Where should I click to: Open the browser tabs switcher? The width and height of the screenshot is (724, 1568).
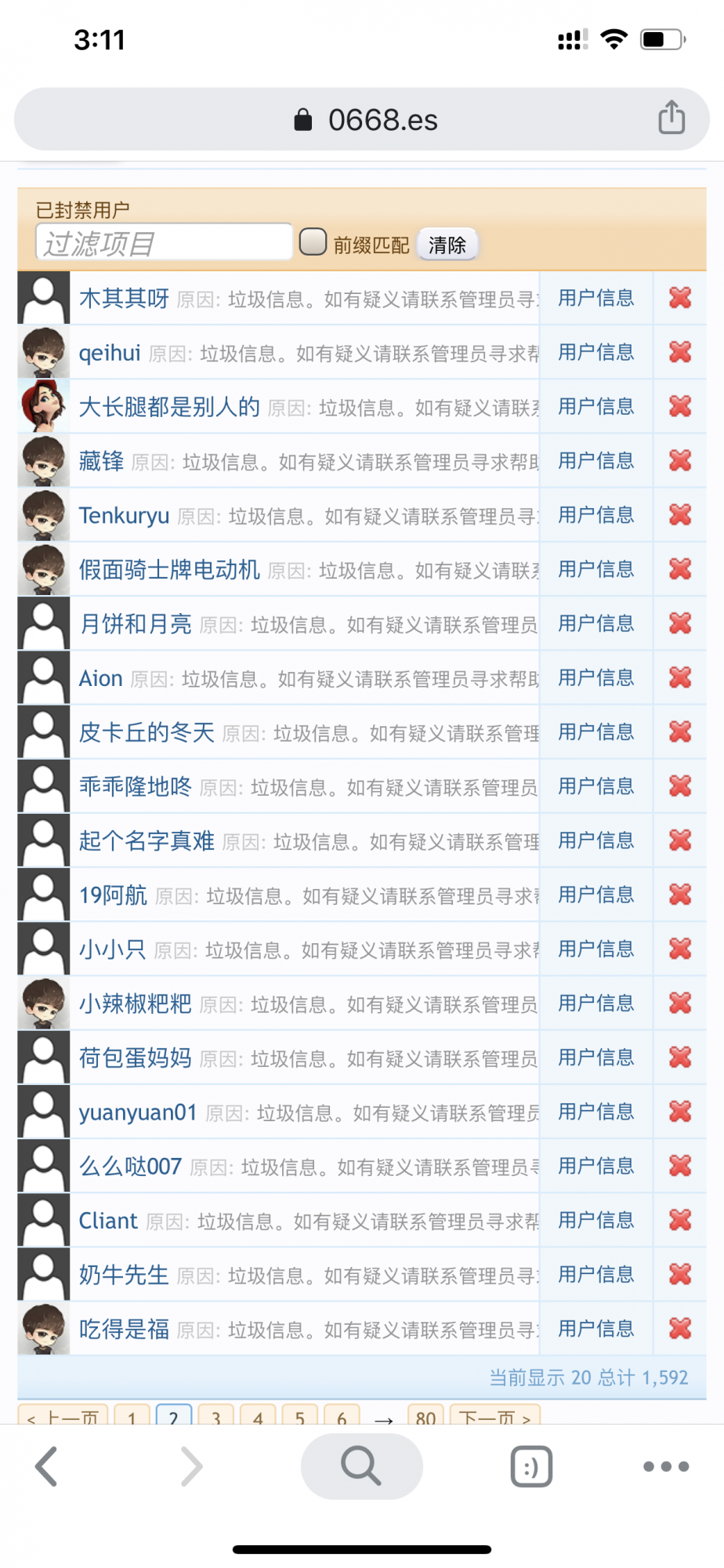click(531, 1466)
